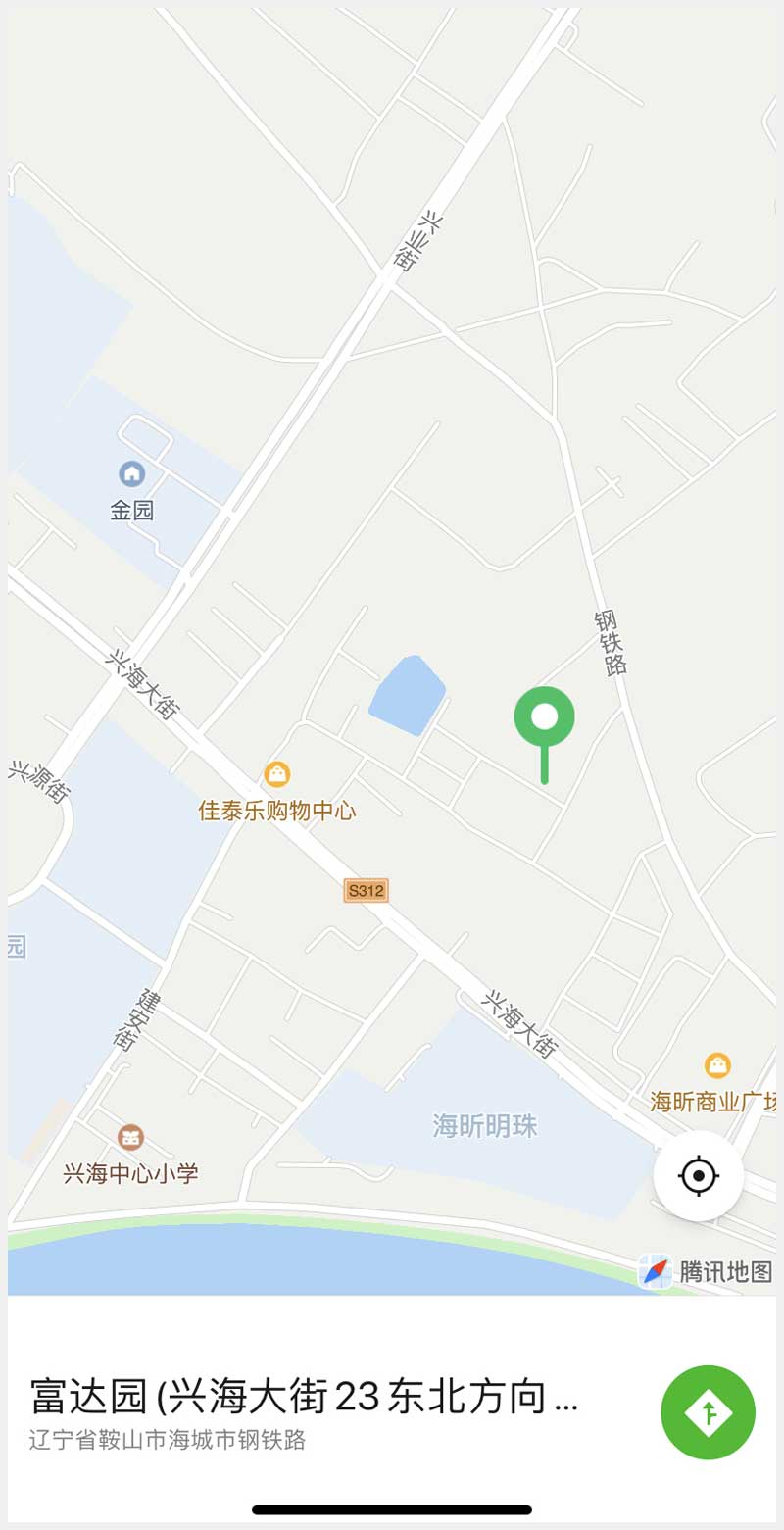
Task: Select 兴海中心小学 on the map
Action: (x=130, y=1138)
